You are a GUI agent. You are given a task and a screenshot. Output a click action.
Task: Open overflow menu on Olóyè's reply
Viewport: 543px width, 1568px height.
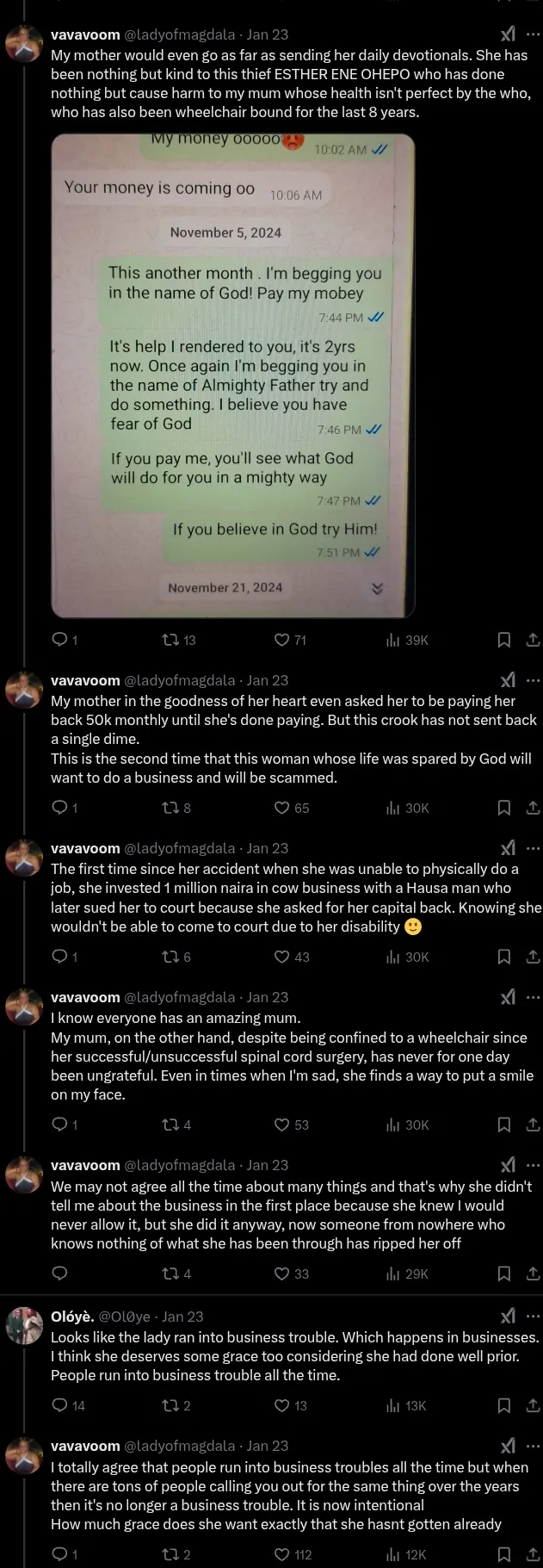tap(533, 1316)
